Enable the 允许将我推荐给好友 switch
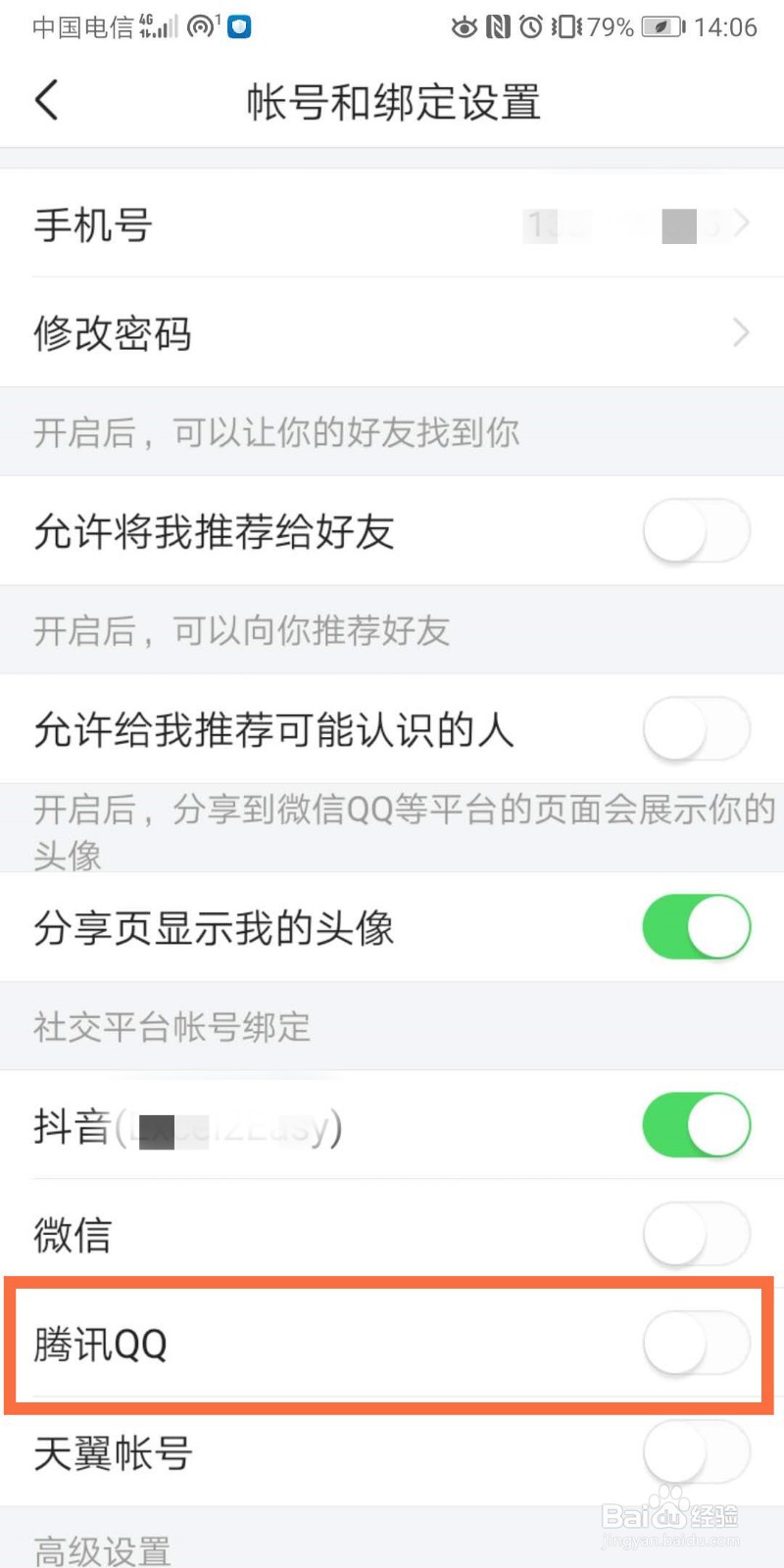The image size is (784, 1568). (x=696, y=532)
